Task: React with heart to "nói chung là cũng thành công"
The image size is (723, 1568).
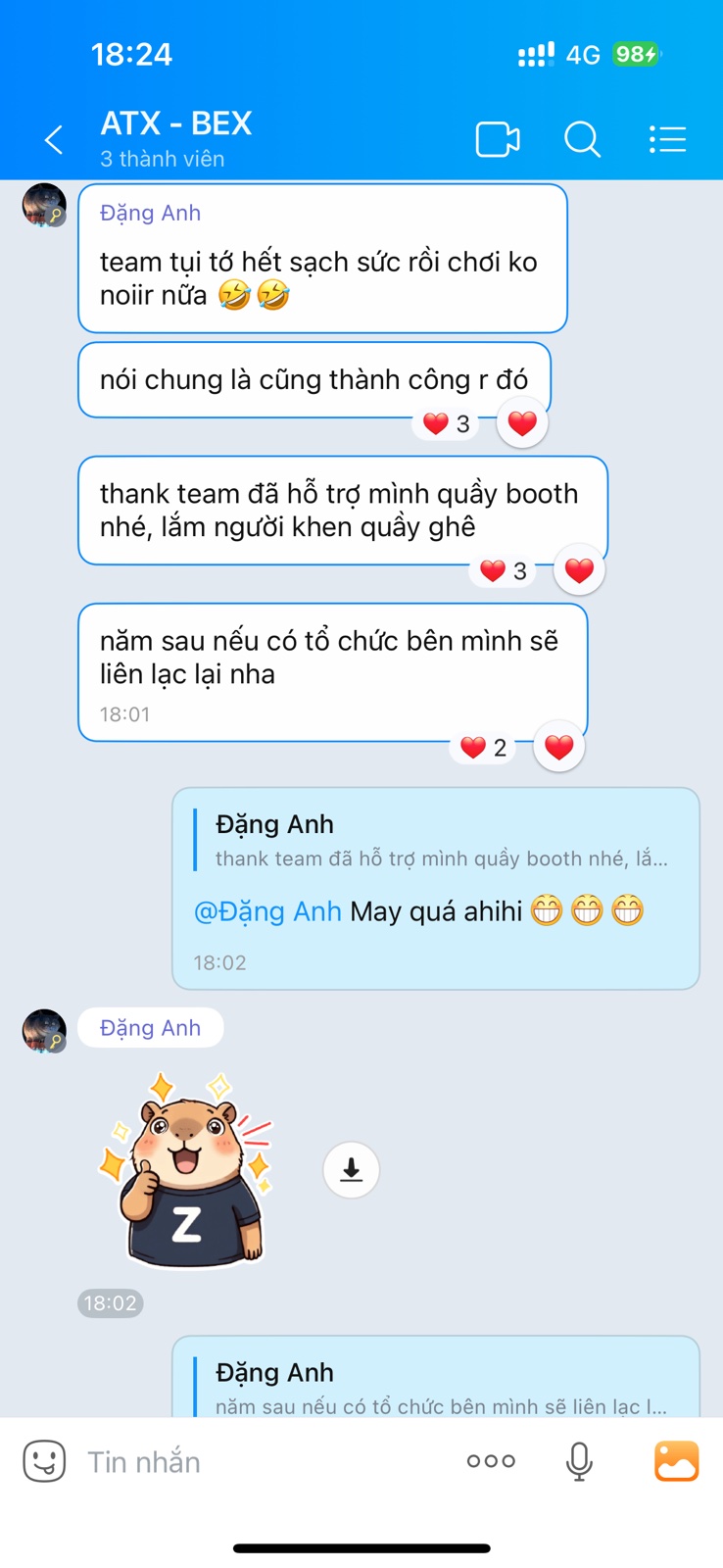Action: click(x=522, y=423)
